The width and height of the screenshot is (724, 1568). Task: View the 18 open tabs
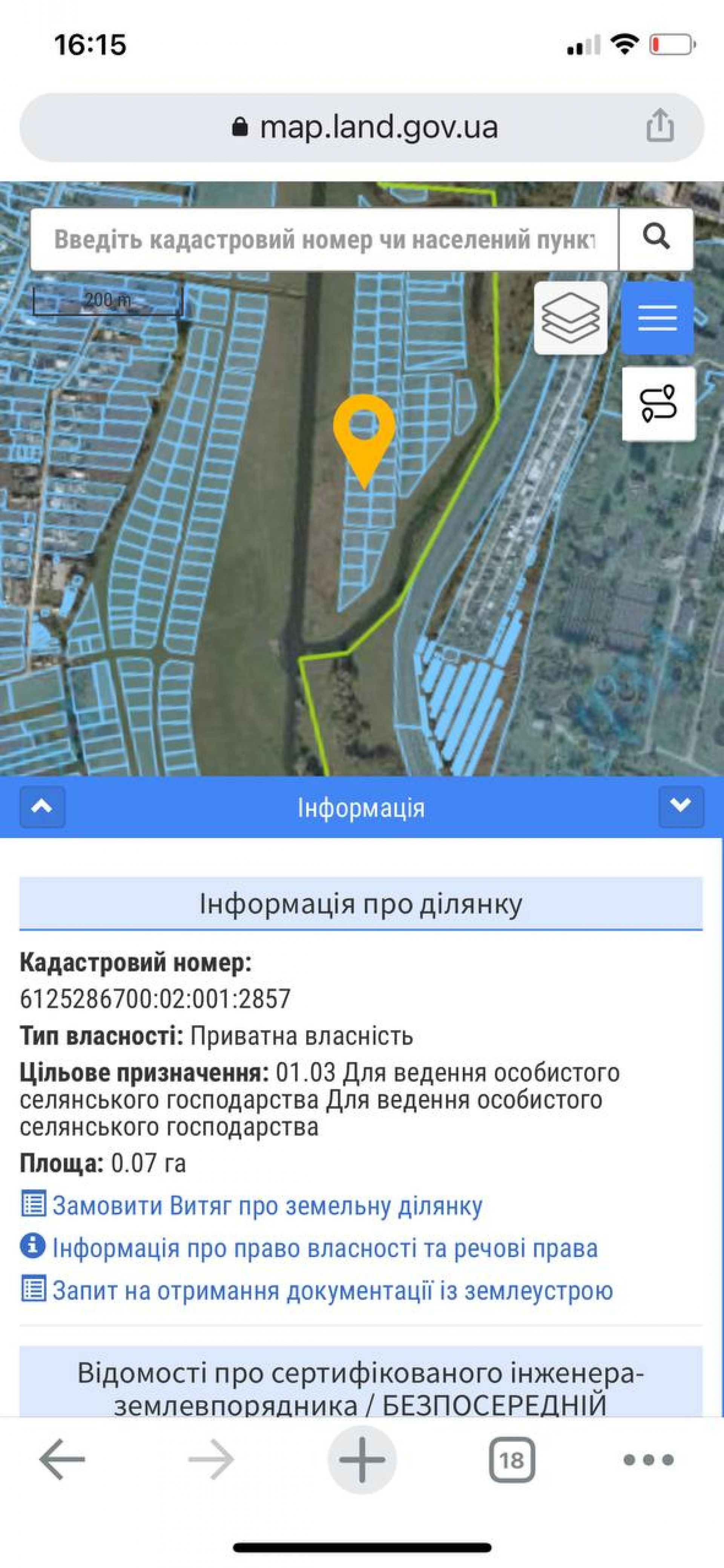tap(511, 1459)
